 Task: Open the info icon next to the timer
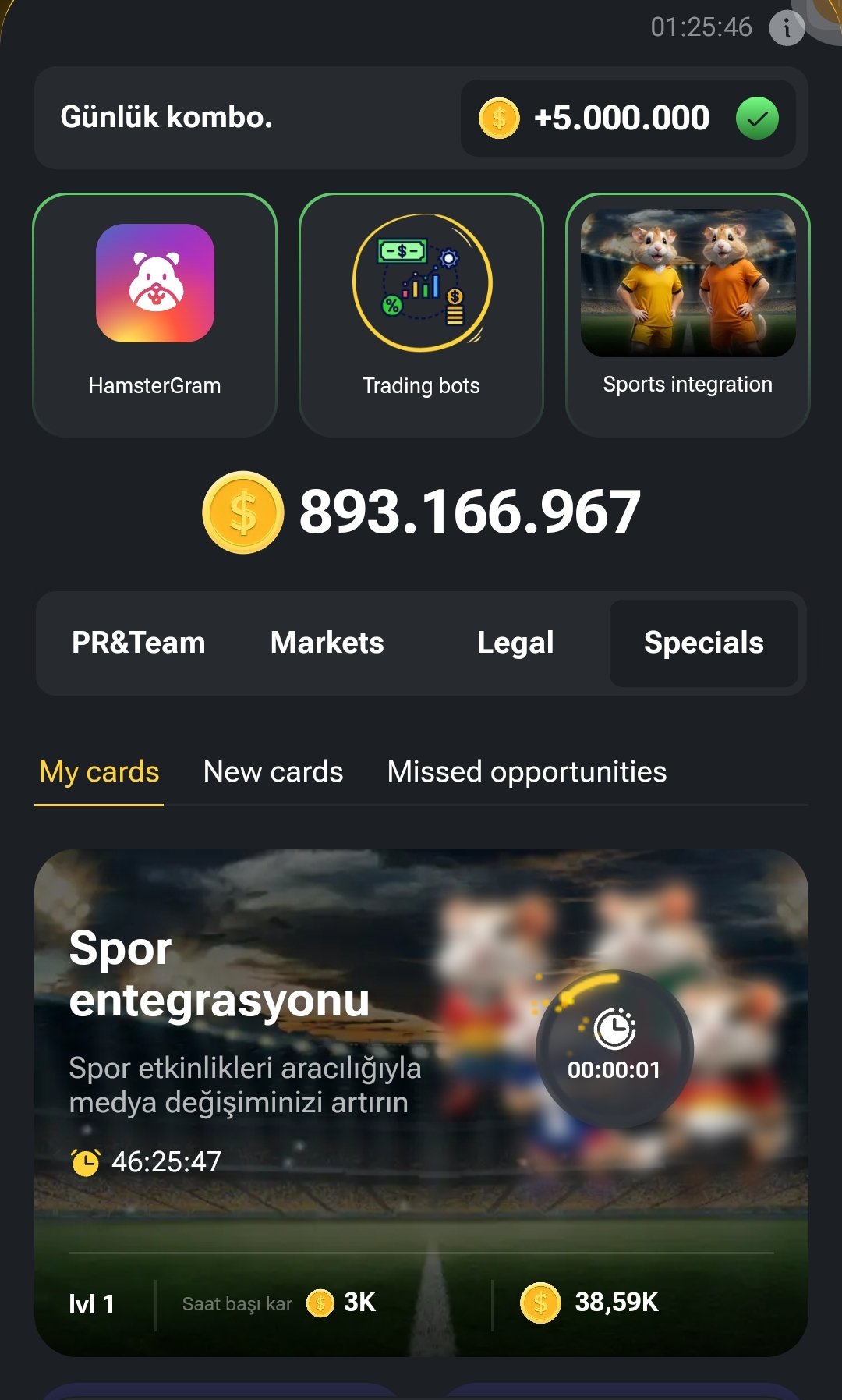pyautogui.click(x=786, y=29)
